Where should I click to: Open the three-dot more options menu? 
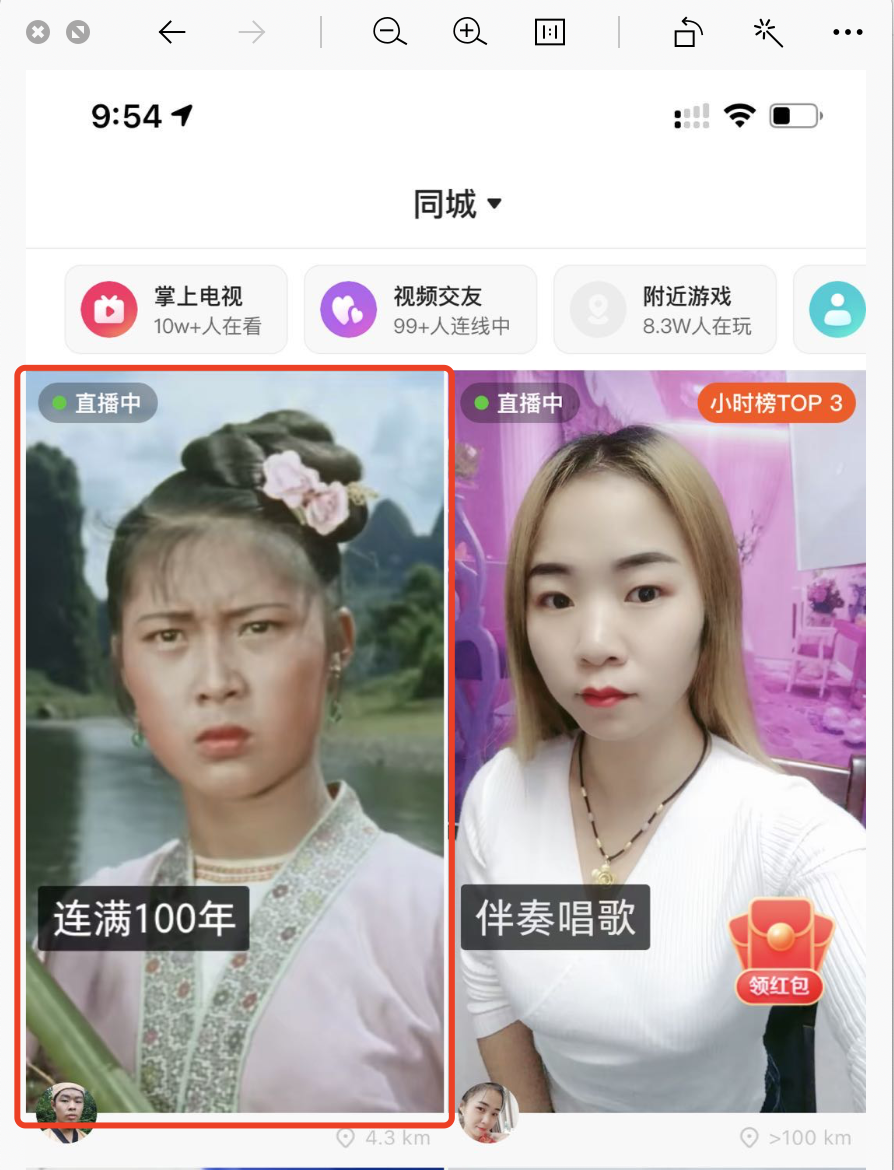click(847, 32)
